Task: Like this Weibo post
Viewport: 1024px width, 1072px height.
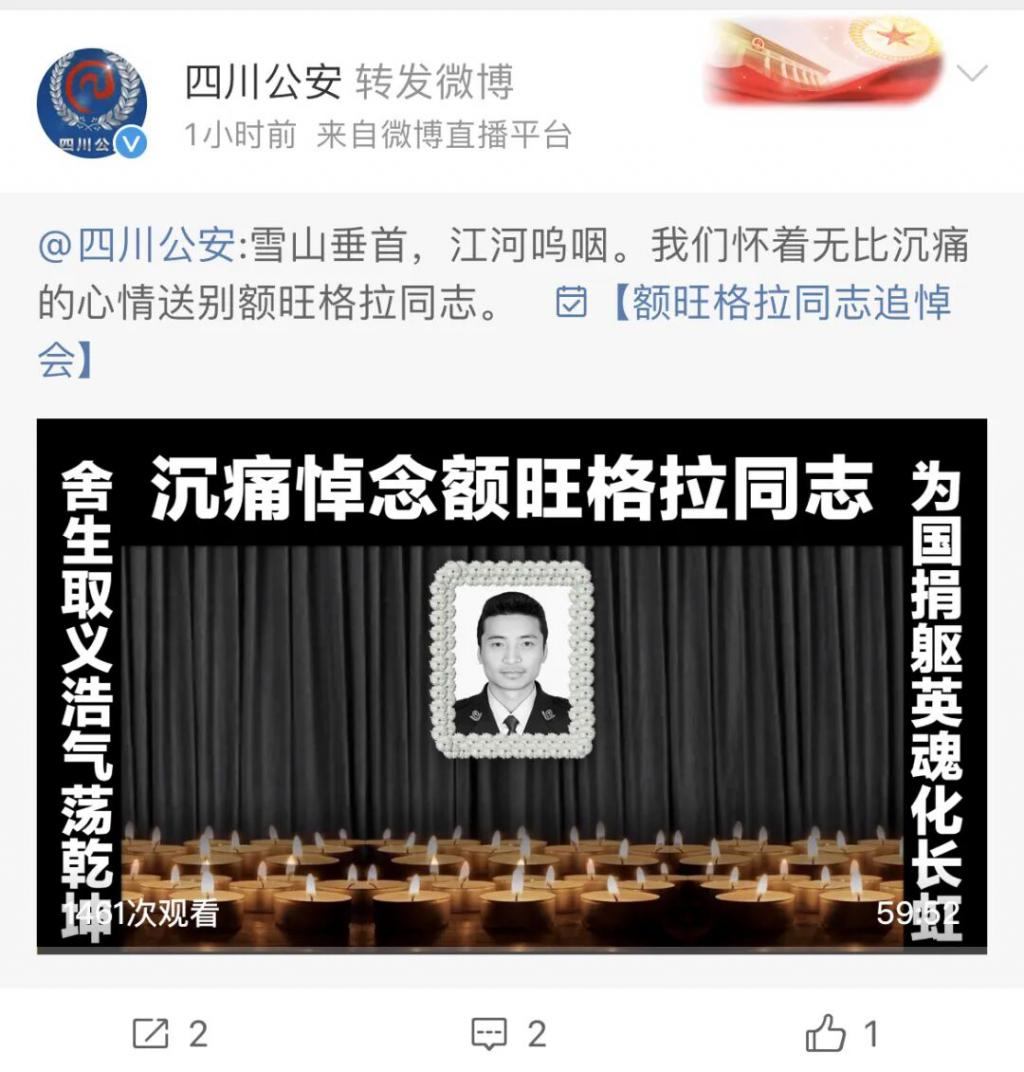Action: click(x=841, y=1033)
